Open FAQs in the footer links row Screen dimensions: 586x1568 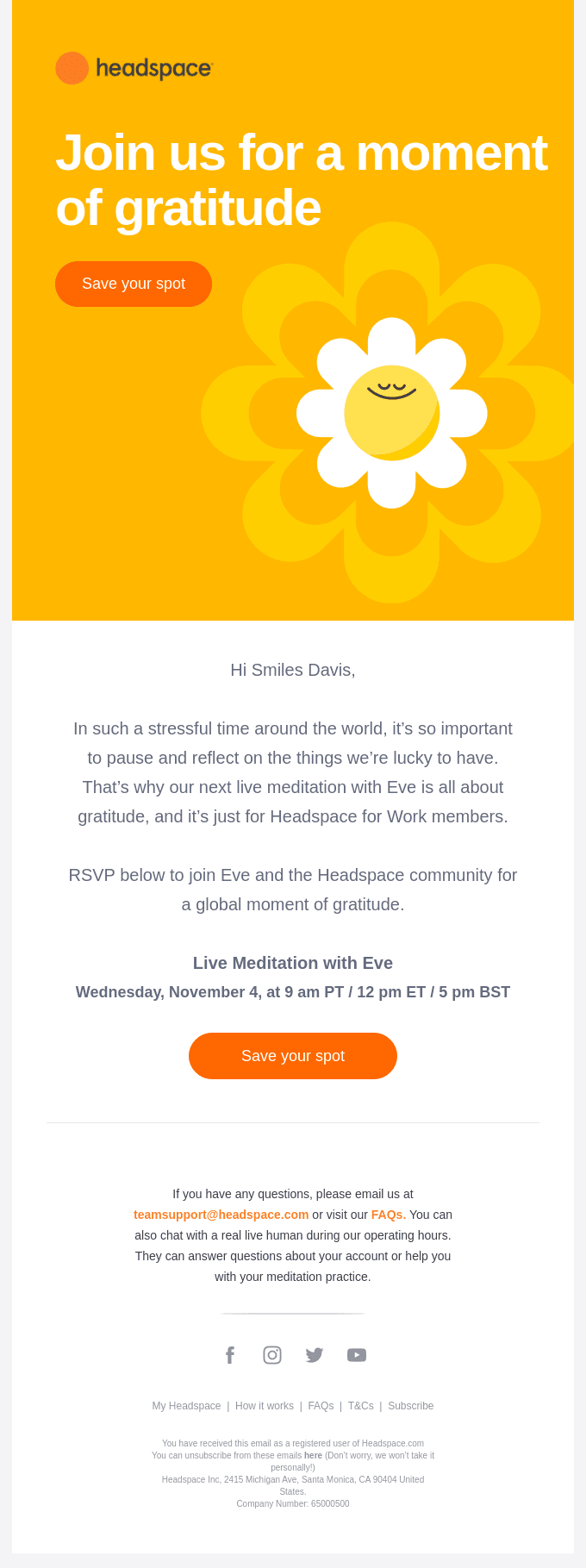pyautogui.click(x=321, y=1406)
